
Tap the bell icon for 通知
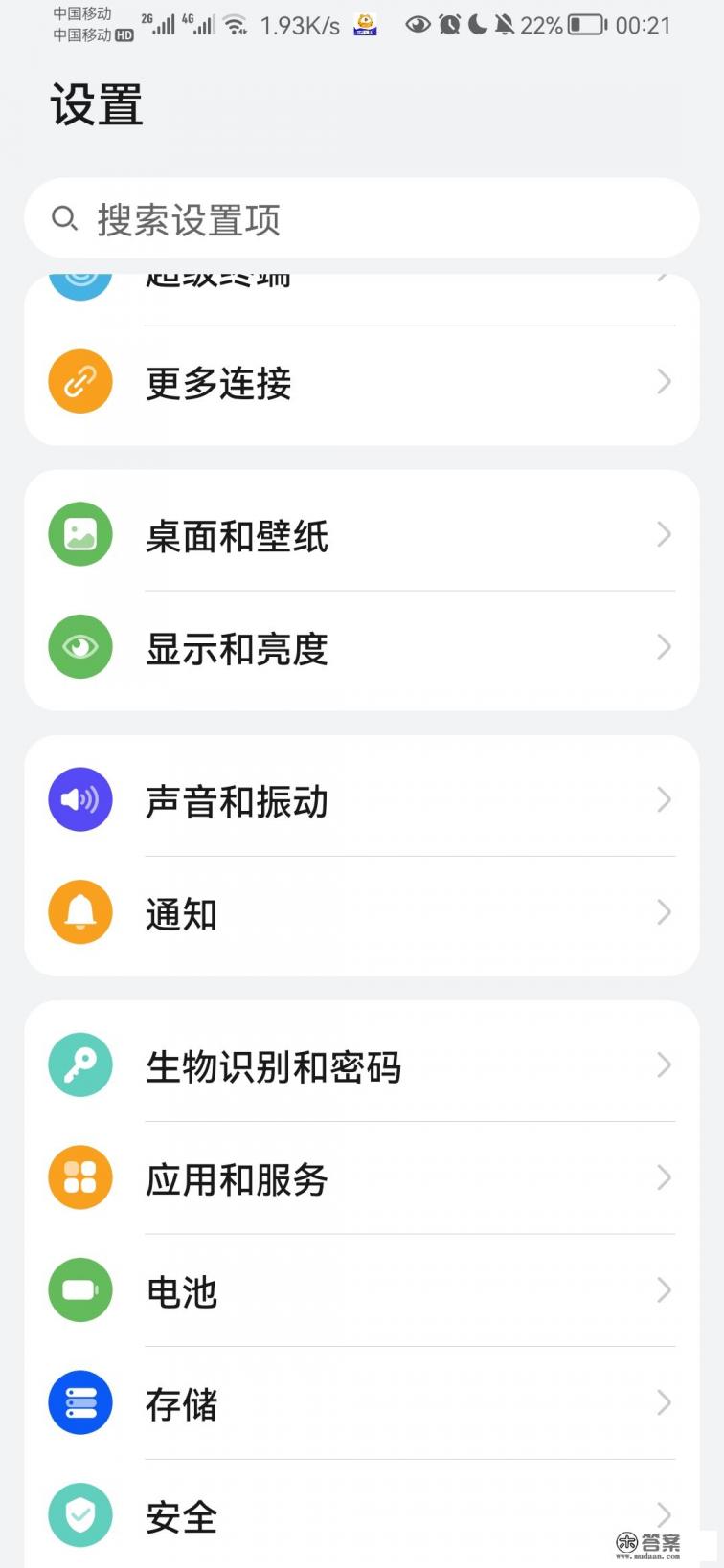[80, 912]
